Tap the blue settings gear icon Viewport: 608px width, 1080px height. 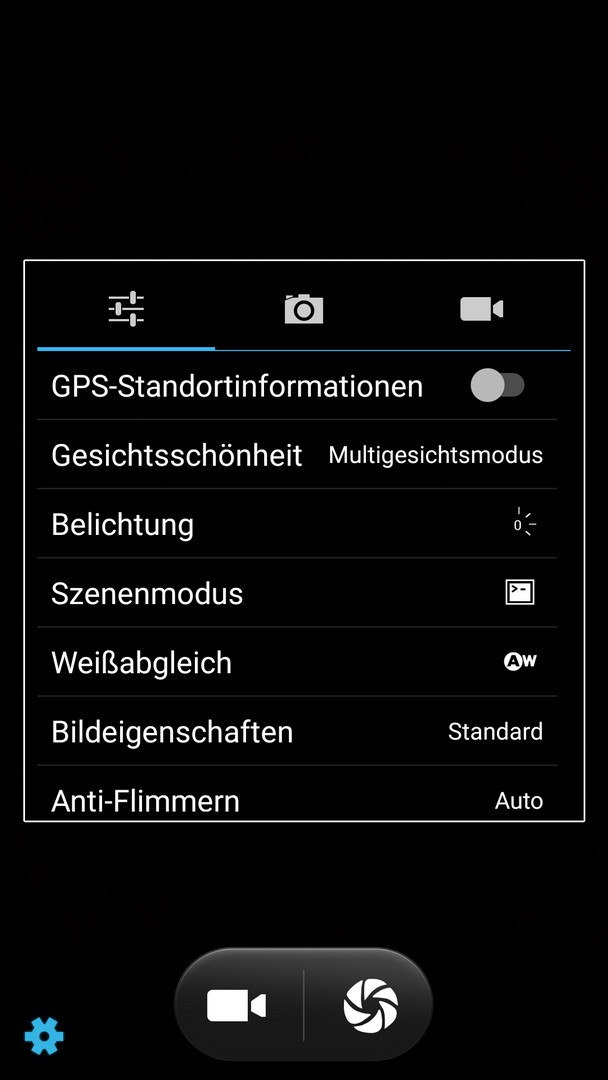pyautogui.click(x=44, y=1036)
